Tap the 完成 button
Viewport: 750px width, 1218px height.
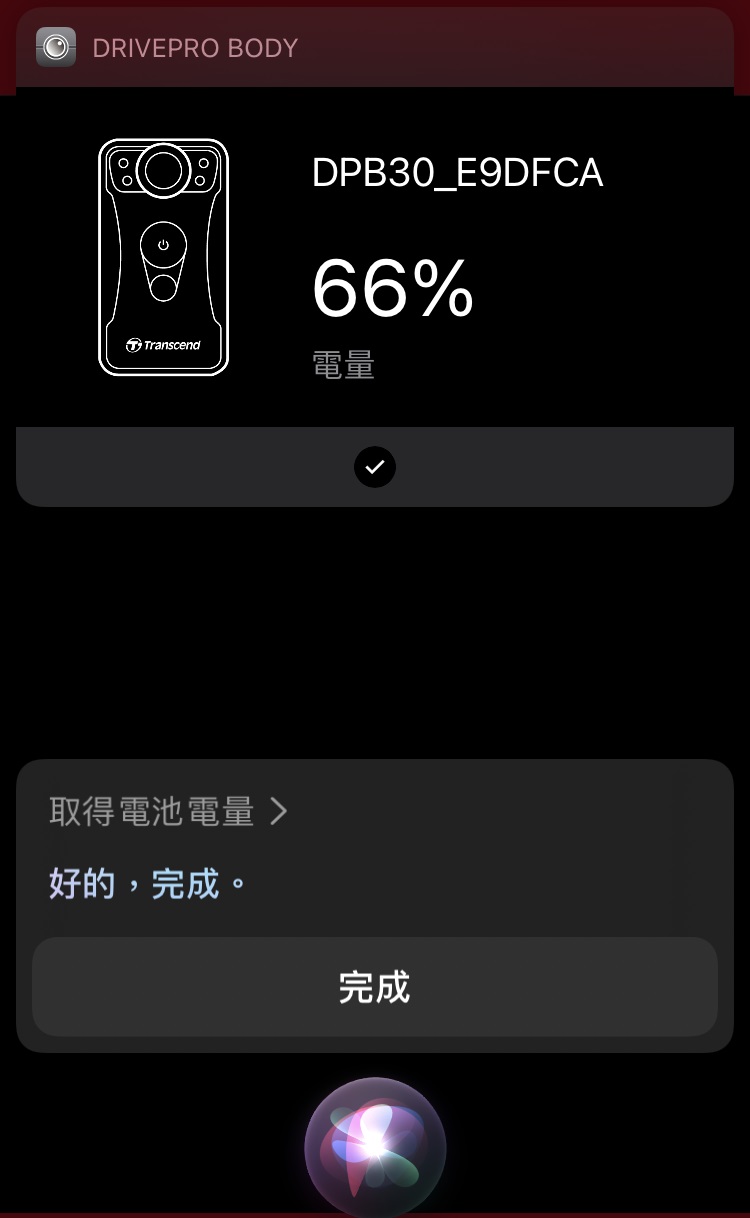(x=375, y=986)
